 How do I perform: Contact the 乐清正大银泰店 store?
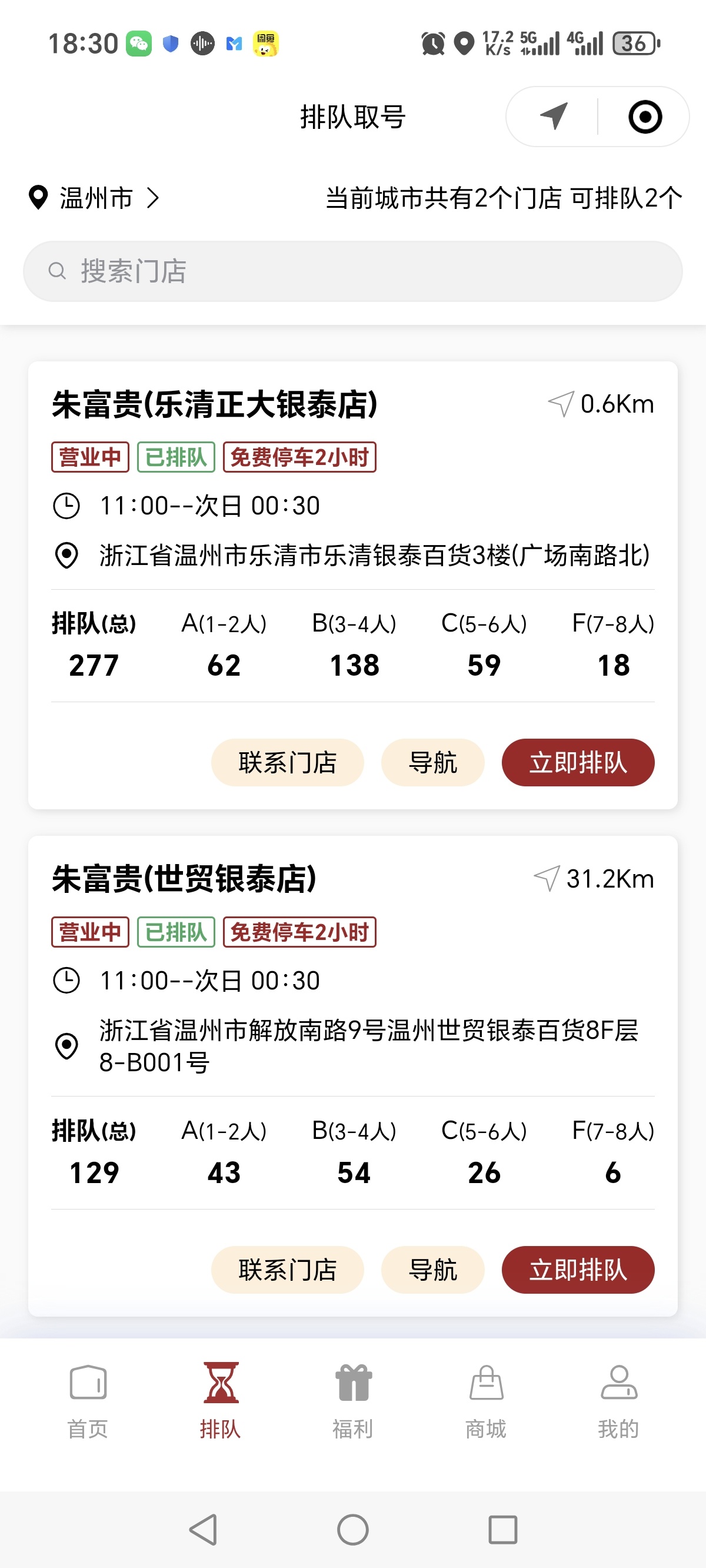[x=287, y=763]
